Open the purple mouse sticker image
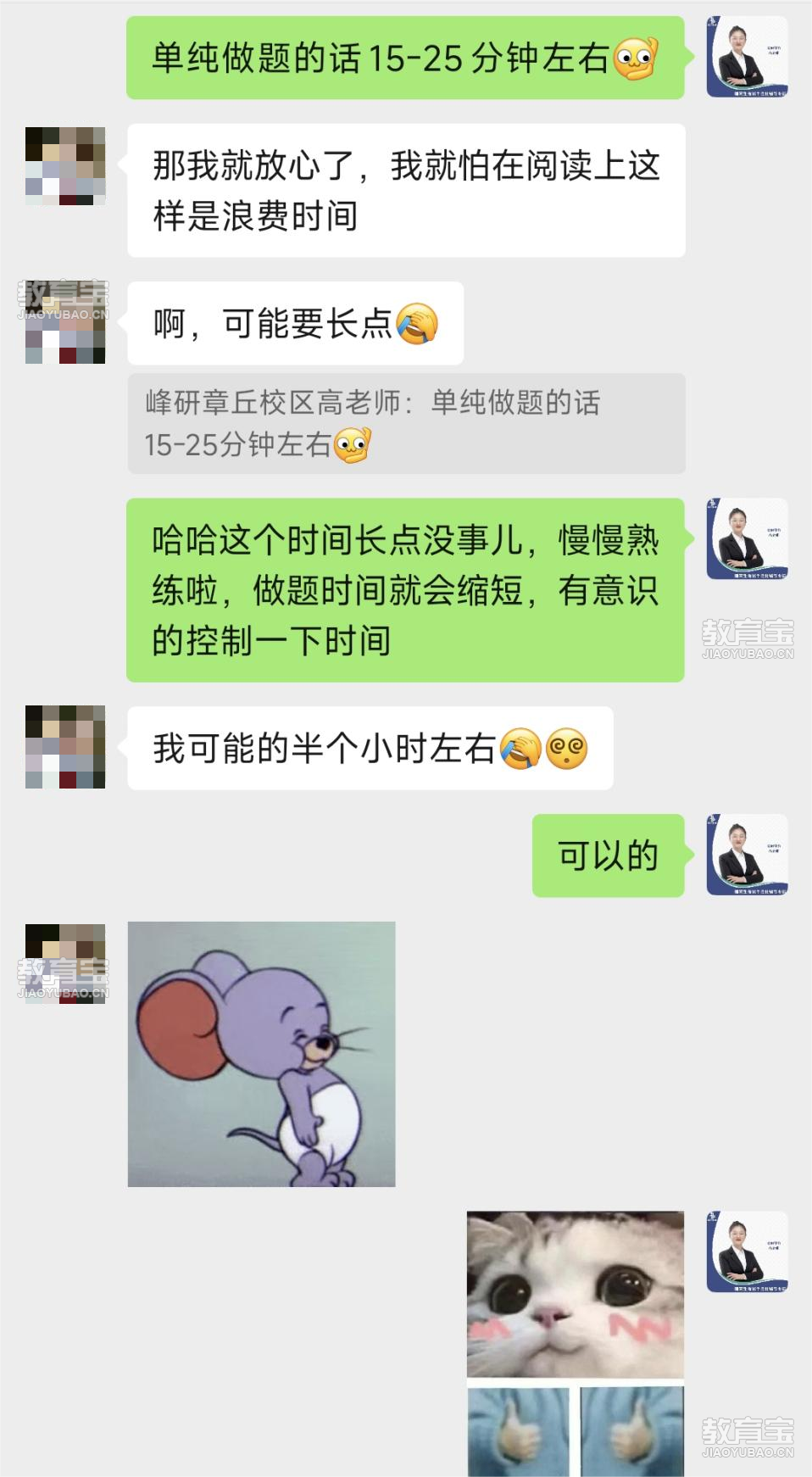 click(x=261, y=1053)
